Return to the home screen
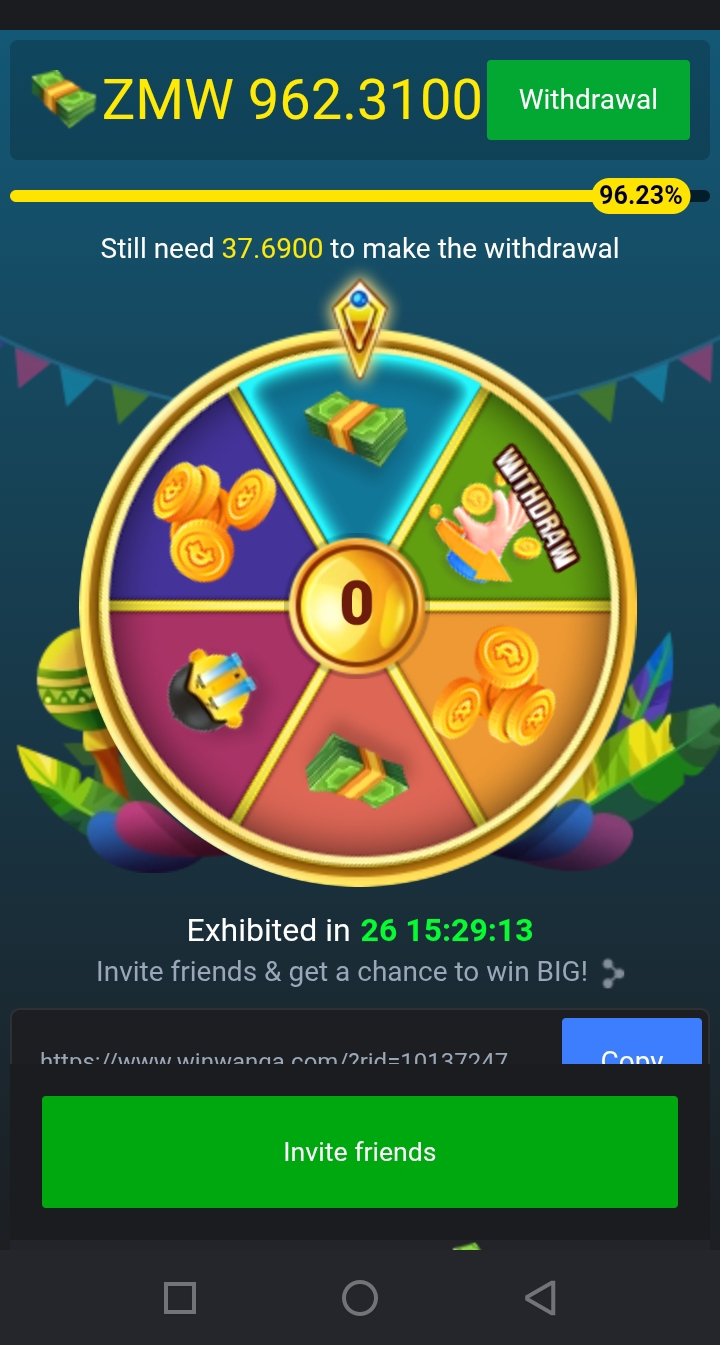Viewport: 720px width, 1345px height. [x=360, y=1298]
